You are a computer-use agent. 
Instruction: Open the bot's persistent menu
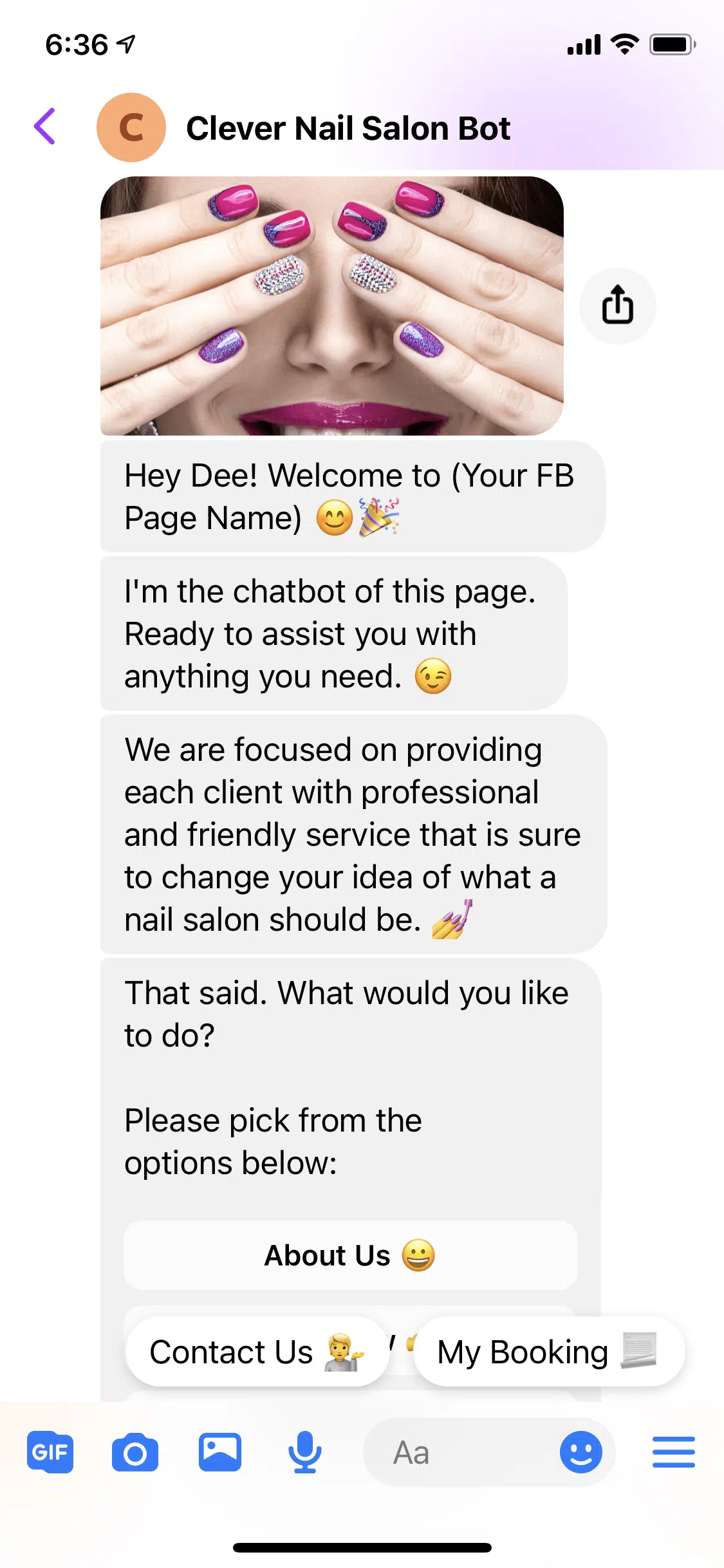(673, 1453)
